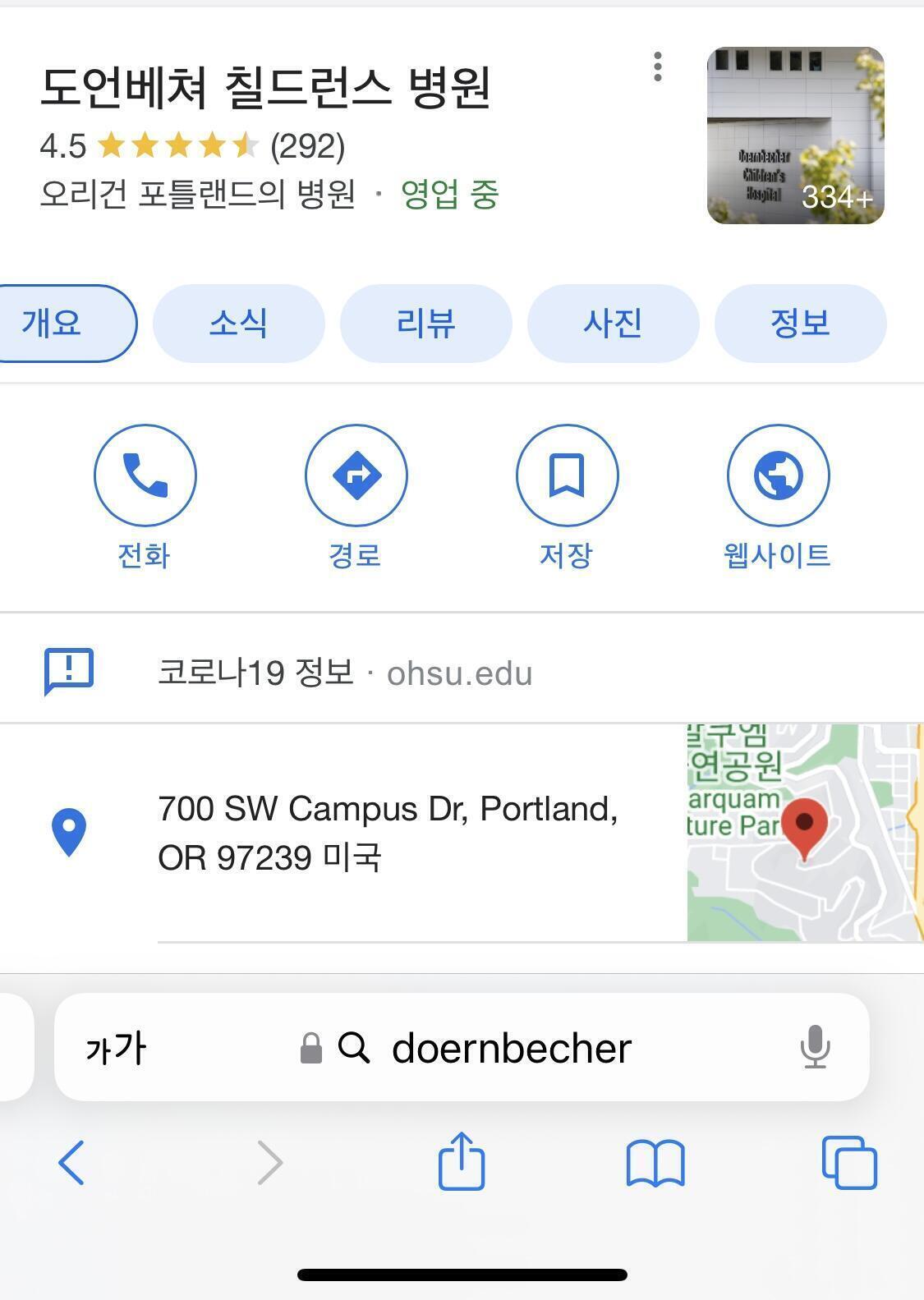Save this place with 저장 button
Image resolution: width=924 pixels, height=1300 pixels.
(567, 475)
